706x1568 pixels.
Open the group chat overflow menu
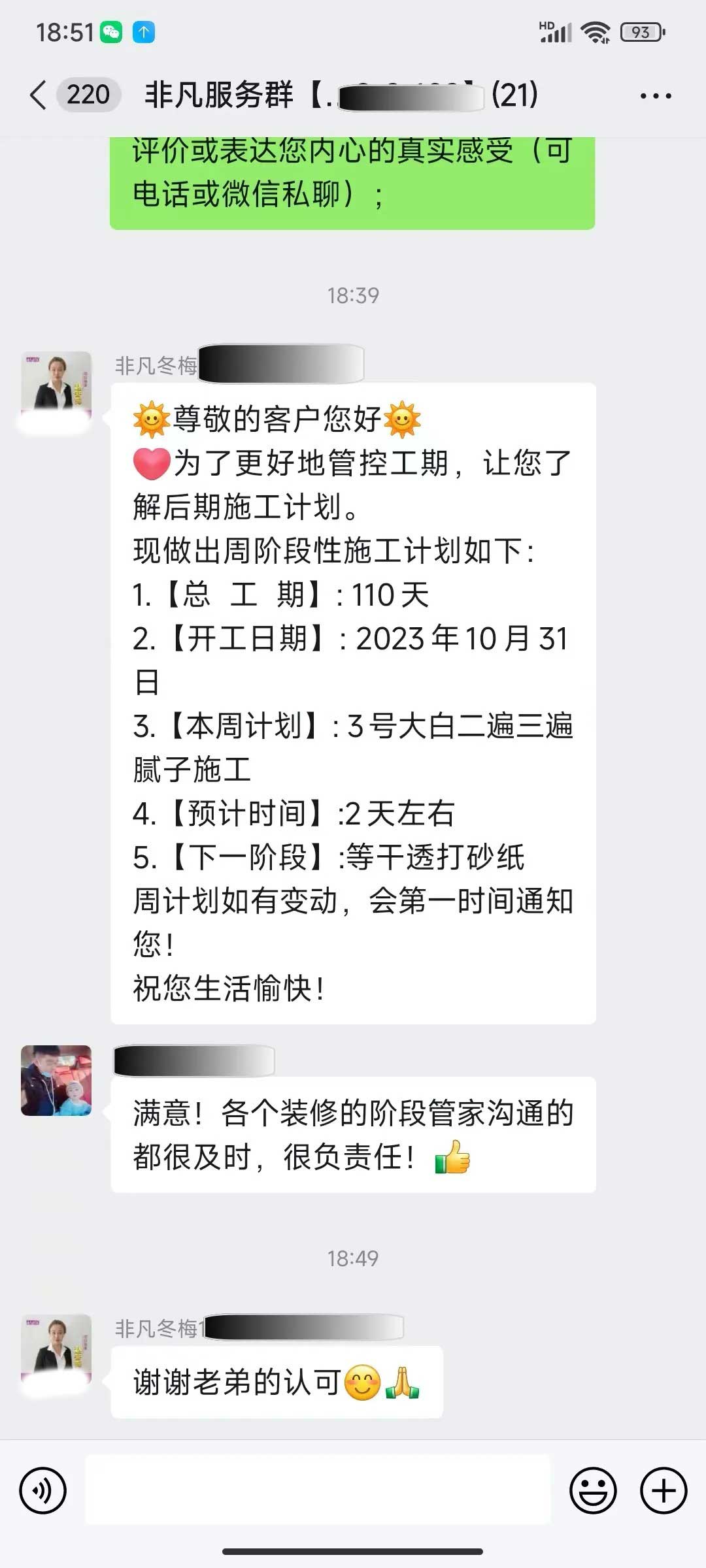pyautogui.click(x=656, y=96)
